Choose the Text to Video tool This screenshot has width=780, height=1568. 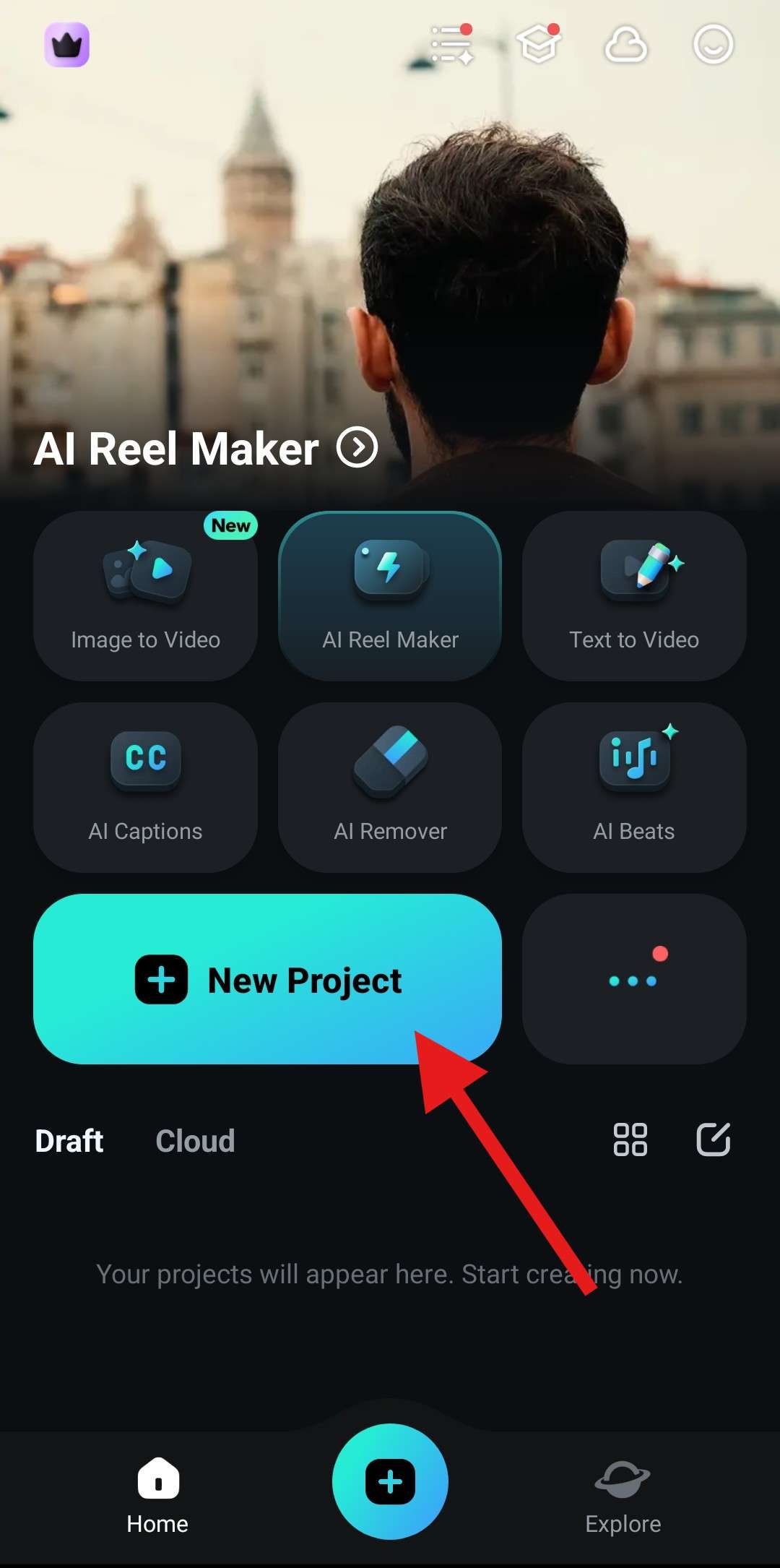point(634,596)
